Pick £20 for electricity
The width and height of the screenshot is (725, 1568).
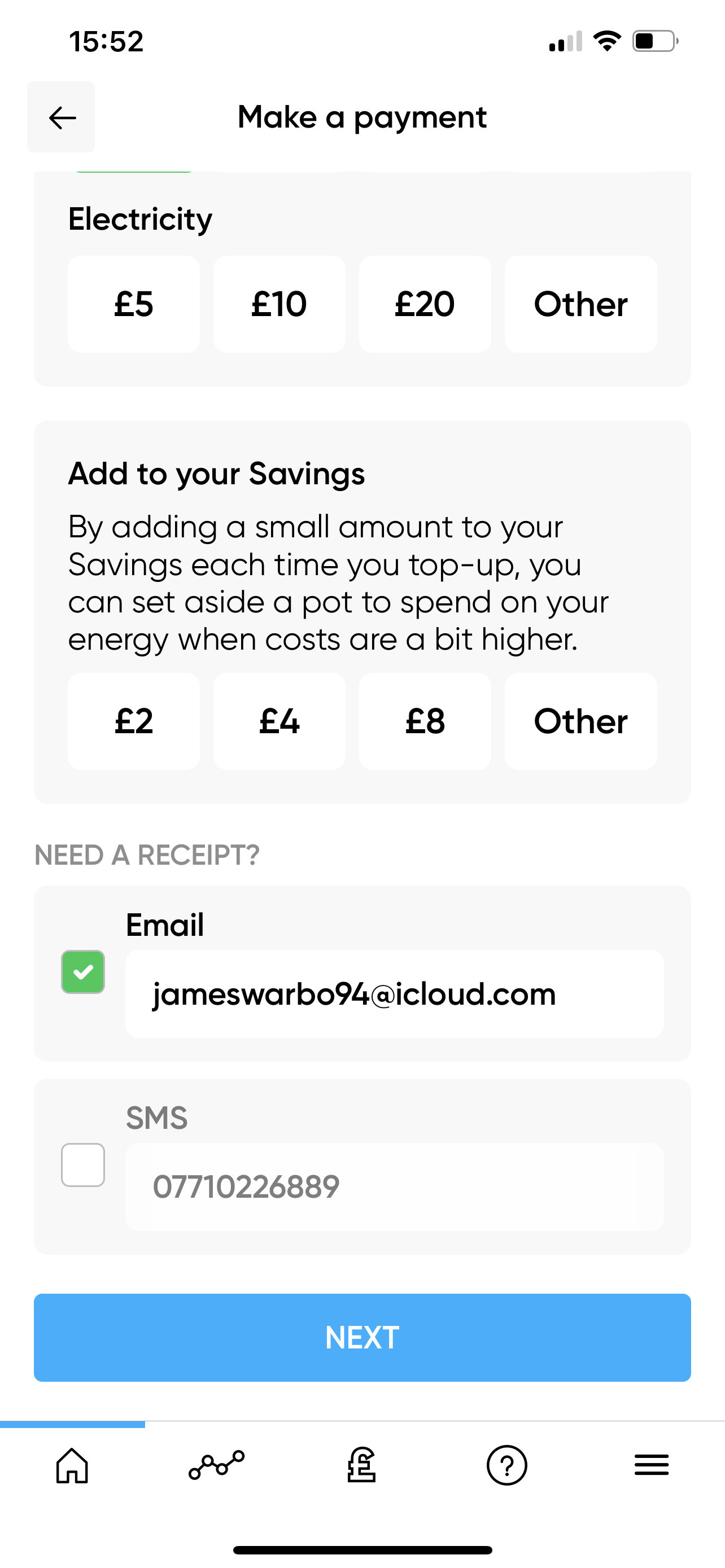coord(425,304)
